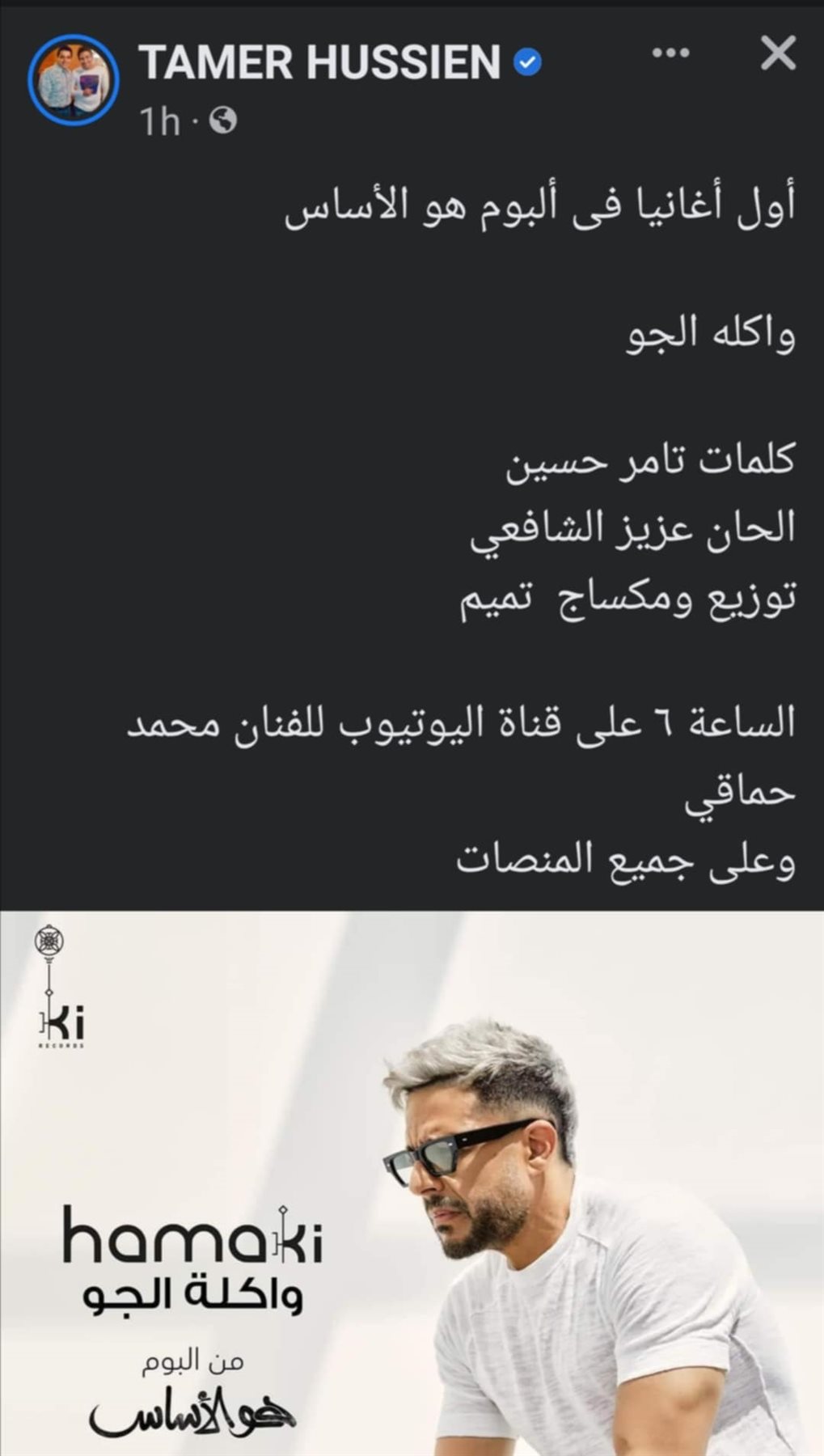Open the TAMER HUSSIEN profile name
This screenshot has width=824, height=1456.
[x=319, y=63]
